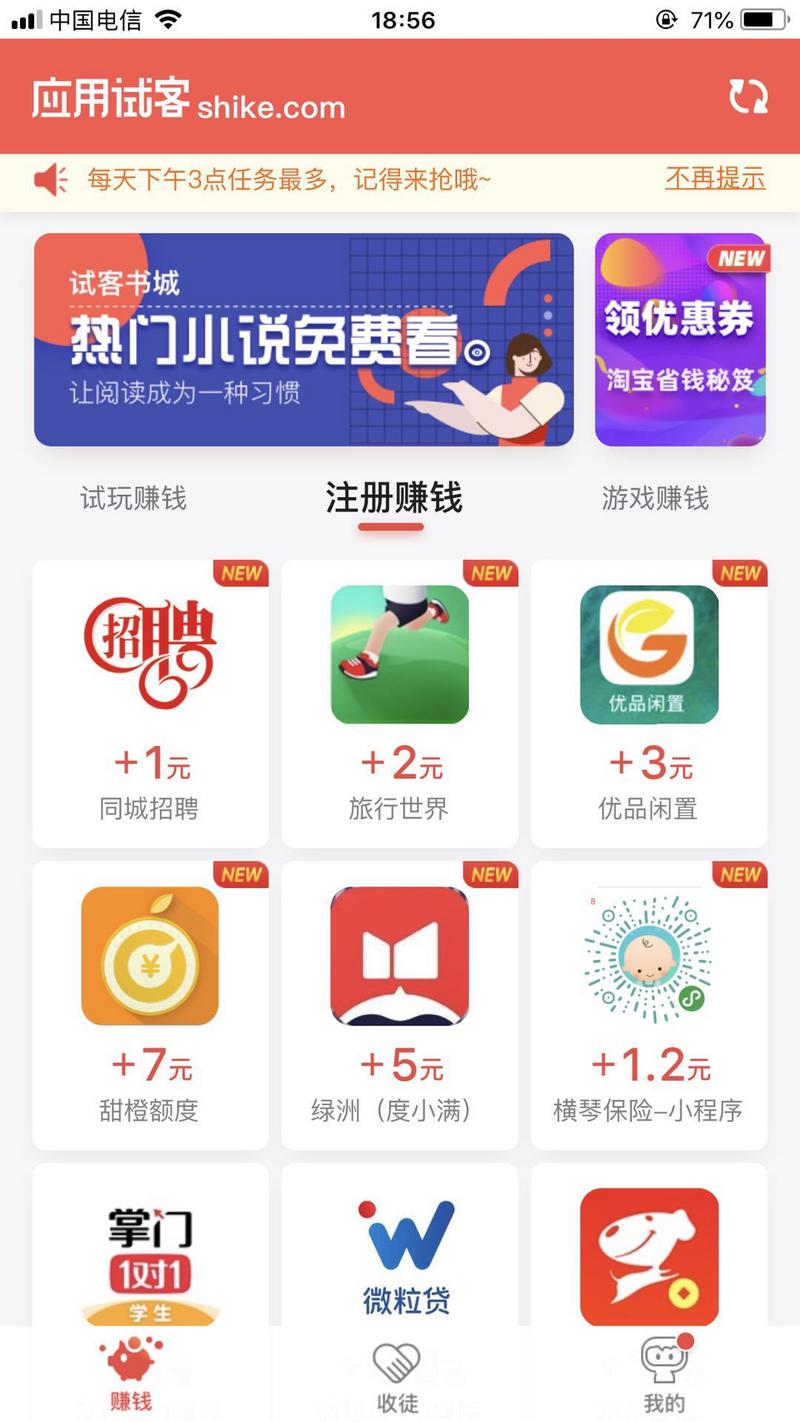Screen dimensions: 800x1422
Task: Dismiss the notice via 不再提示 link
Action: coord(713,178)
